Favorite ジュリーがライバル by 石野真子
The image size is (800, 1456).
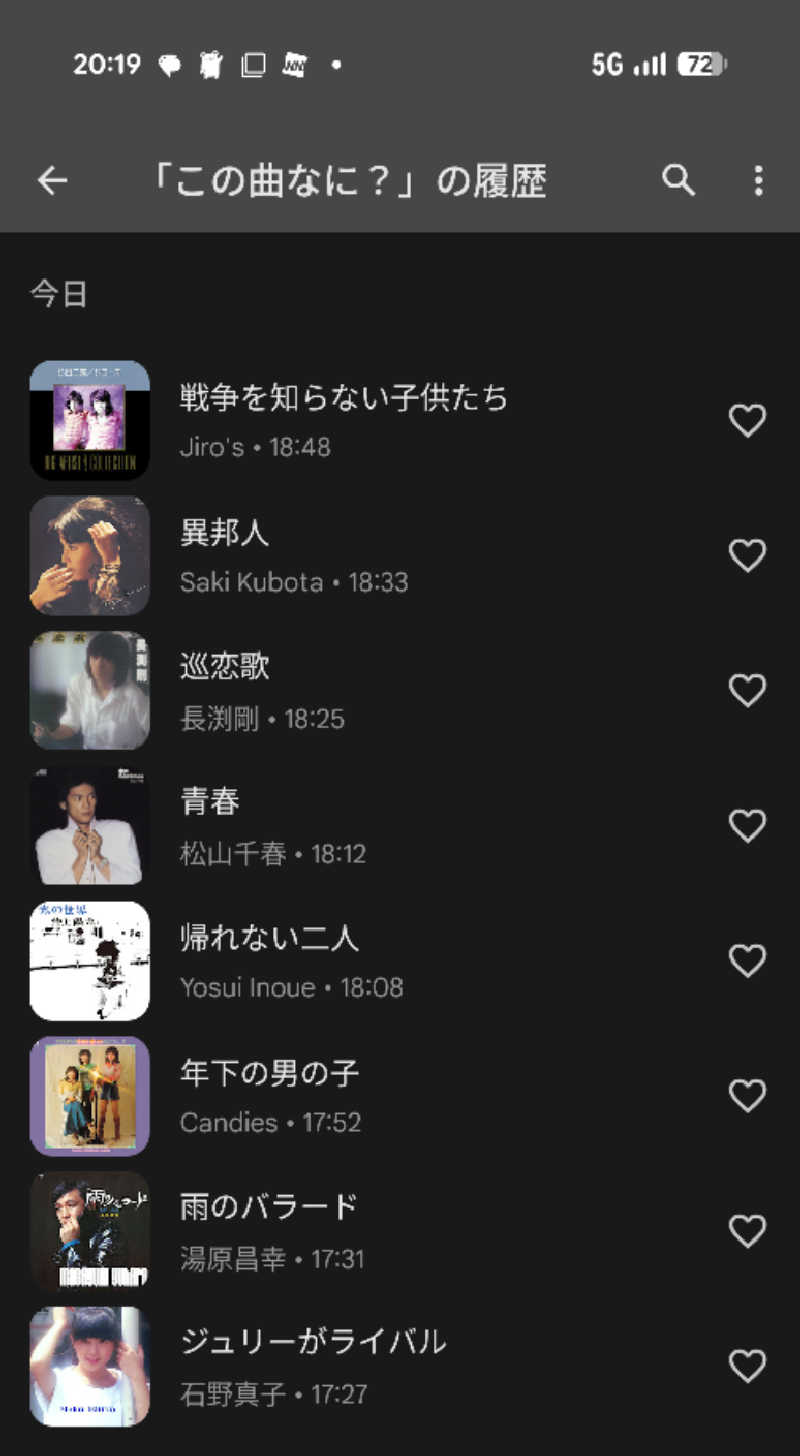point(747,1366)
